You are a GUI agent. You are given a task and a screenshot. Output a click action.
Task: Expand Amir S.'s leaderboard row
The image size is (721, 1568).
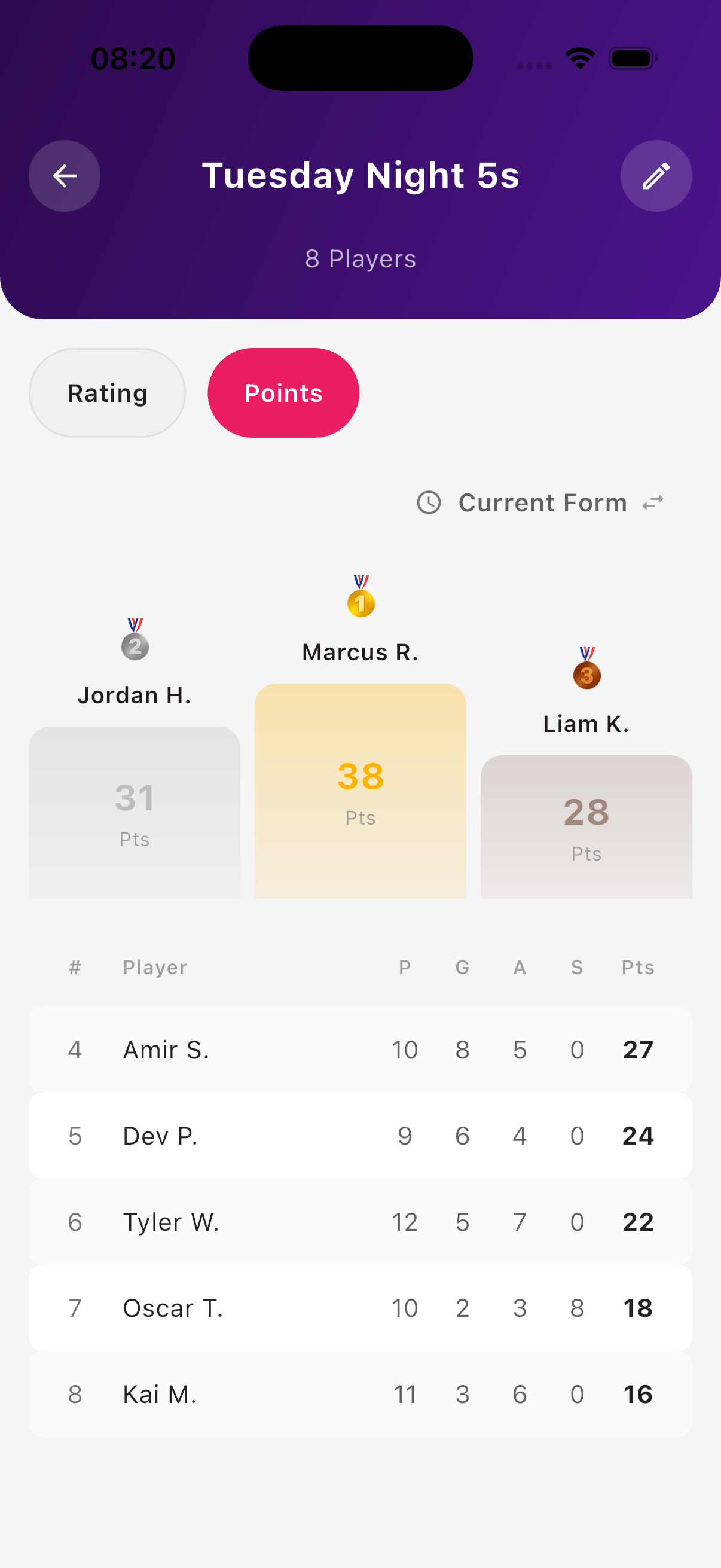[360, 1050]
